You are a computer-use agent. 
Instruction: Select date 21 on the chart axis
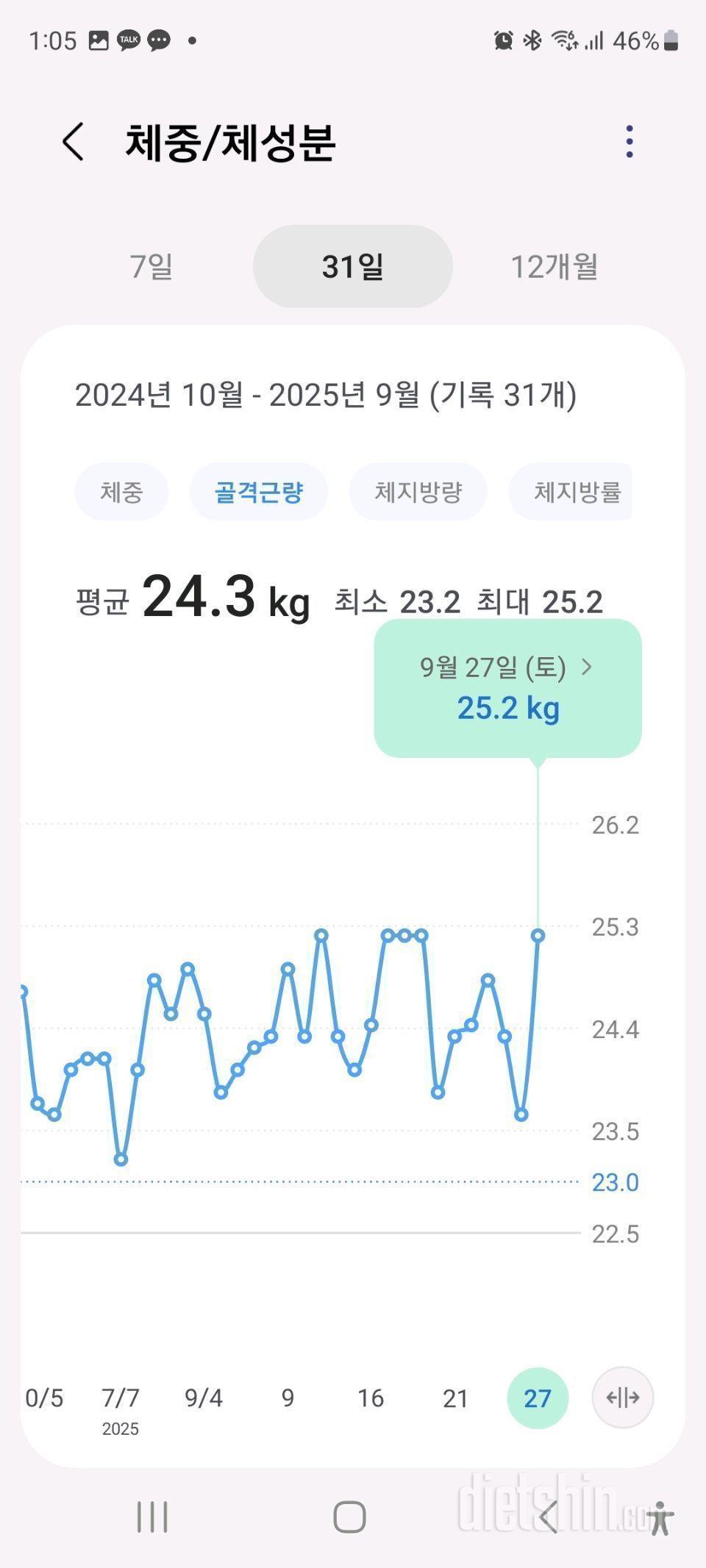[x=455, y=1397]
